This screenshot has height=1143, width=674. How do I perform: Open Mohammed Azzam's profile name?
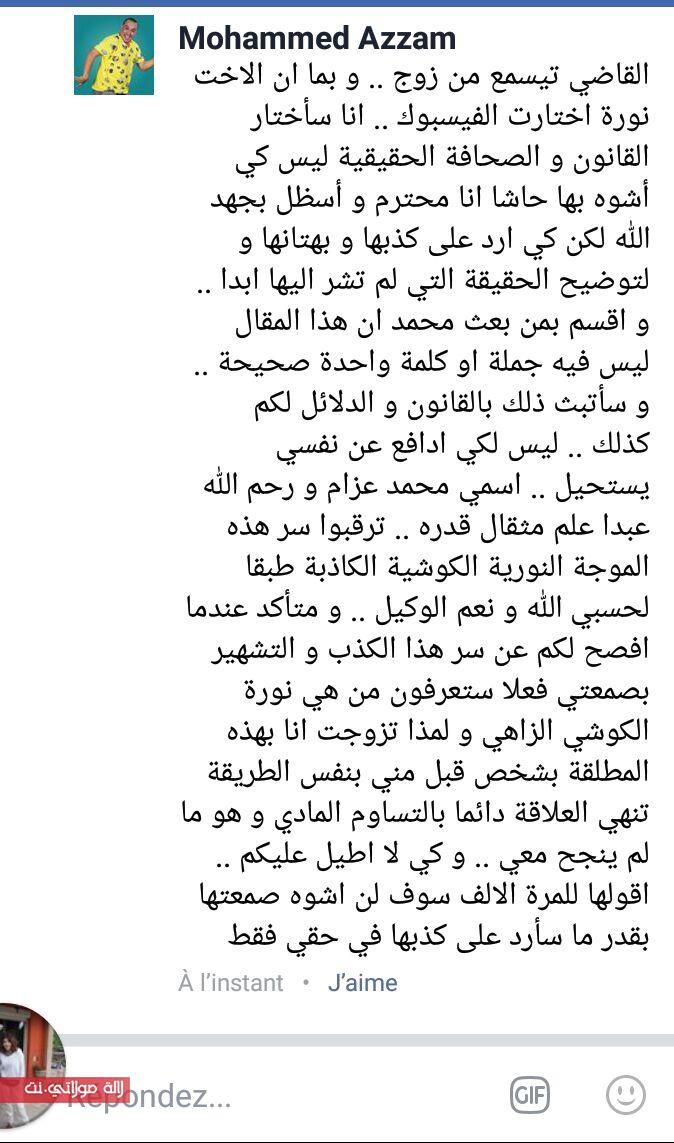[x=317, y=38]
